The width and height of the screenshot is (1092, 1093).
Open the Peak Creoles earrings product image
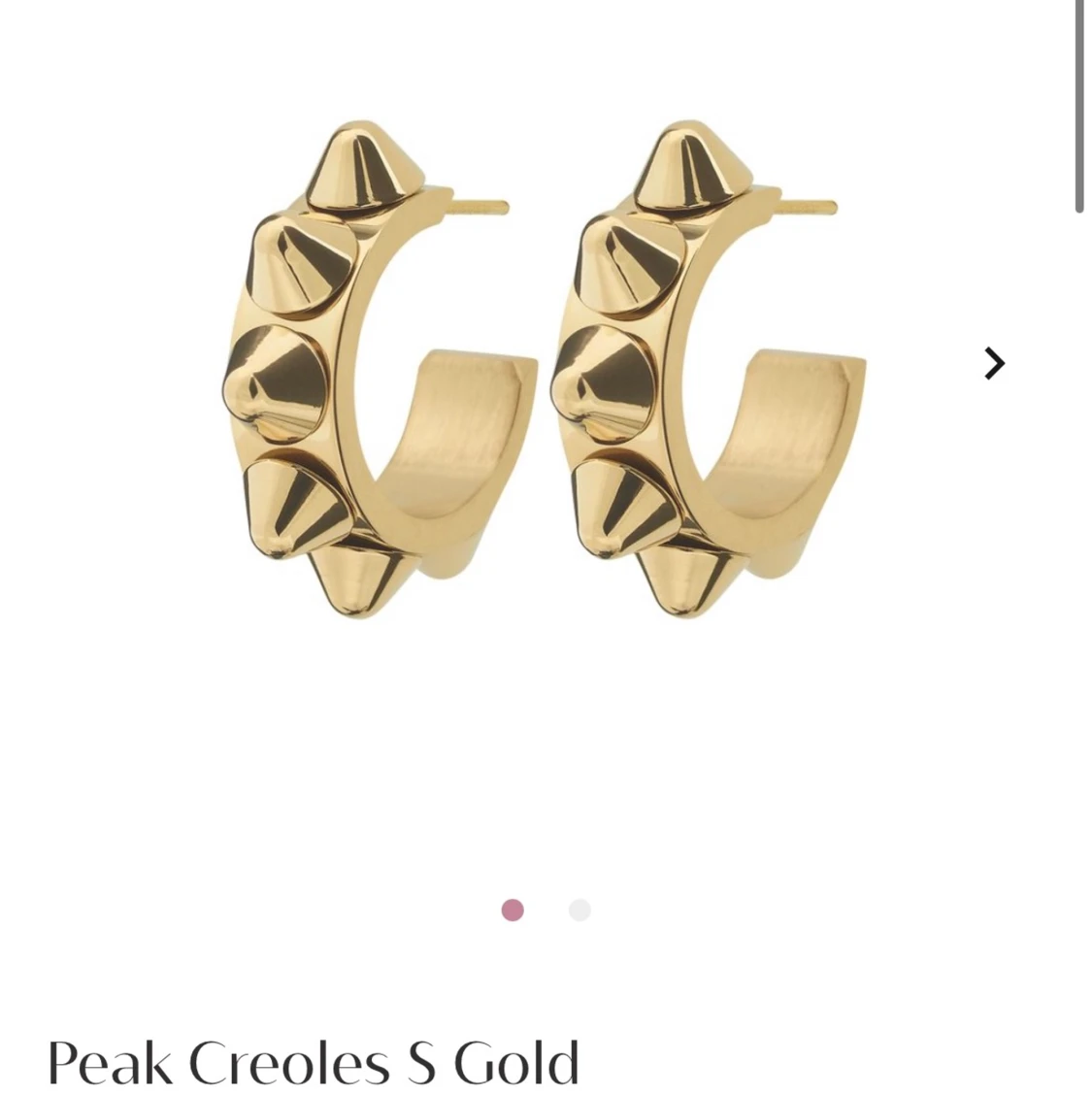click(544, 369)
